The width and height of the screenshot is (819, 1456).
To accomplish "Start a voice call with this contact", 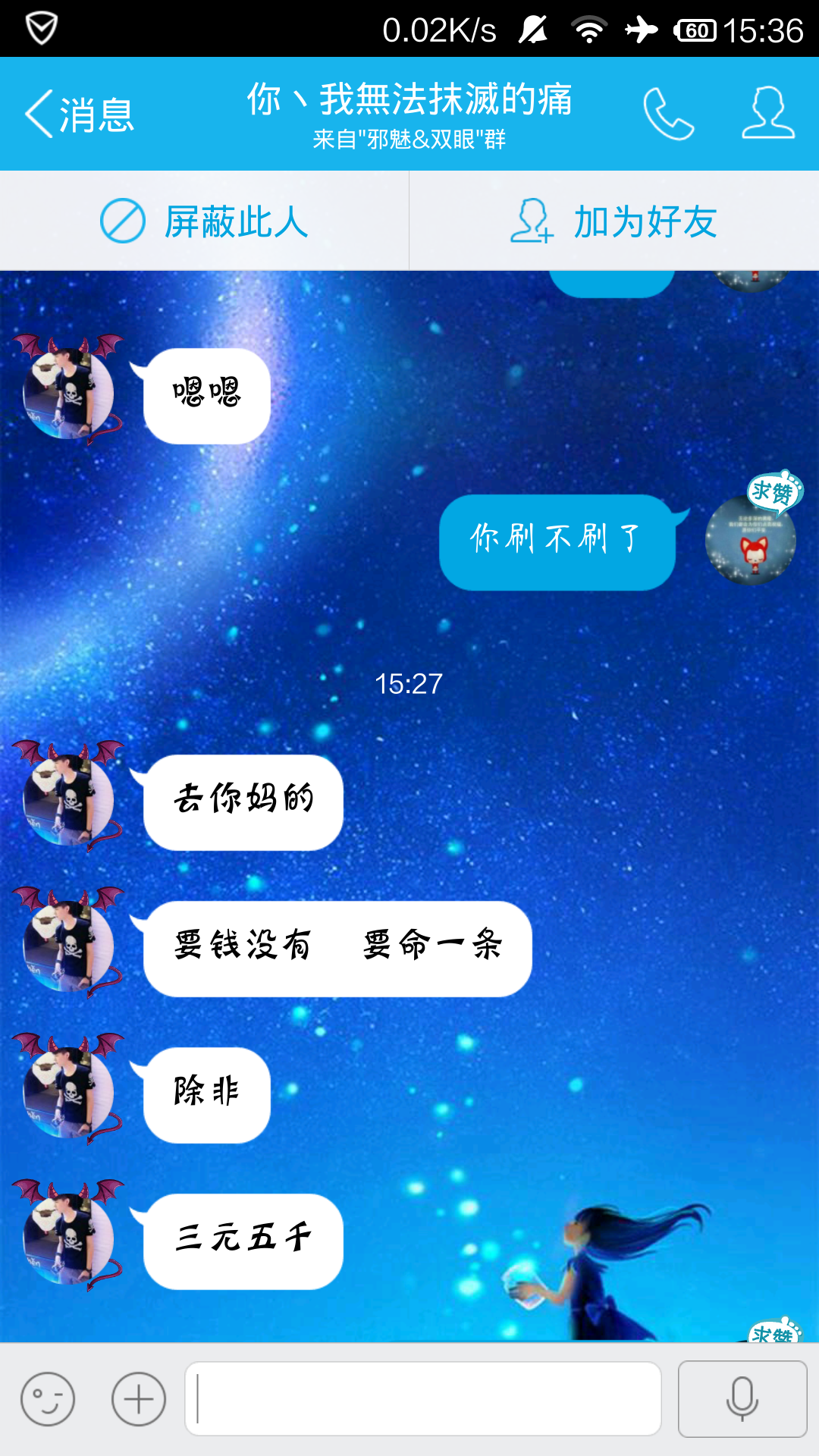I will click(668, 115).
